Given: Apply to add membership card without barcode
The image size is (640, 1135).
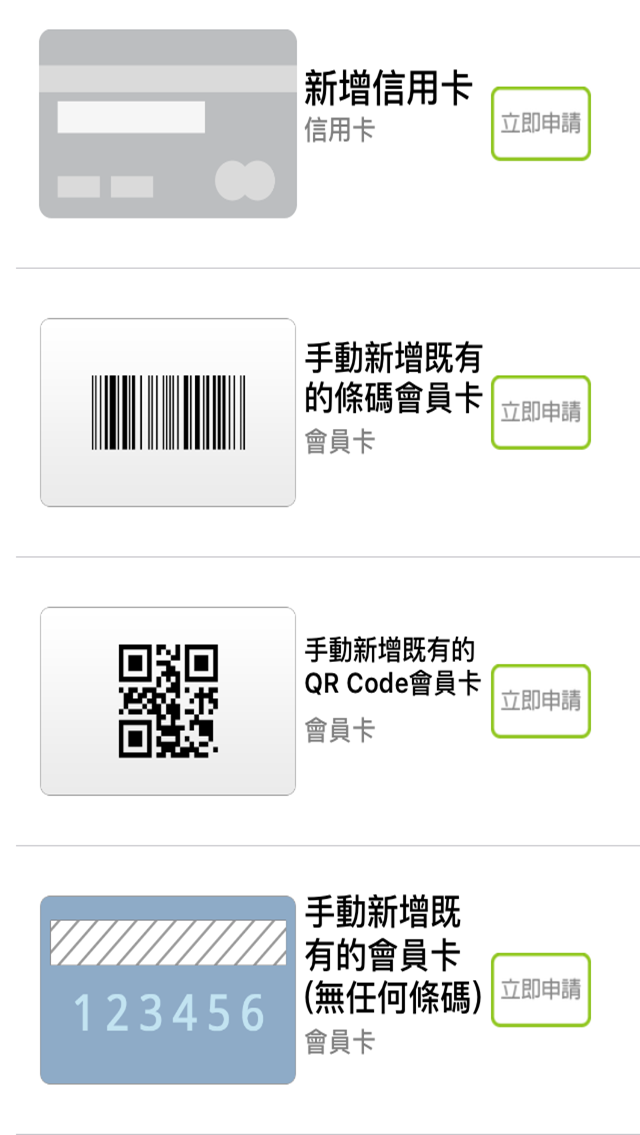Looking at the screenshot, I should 540,990.
